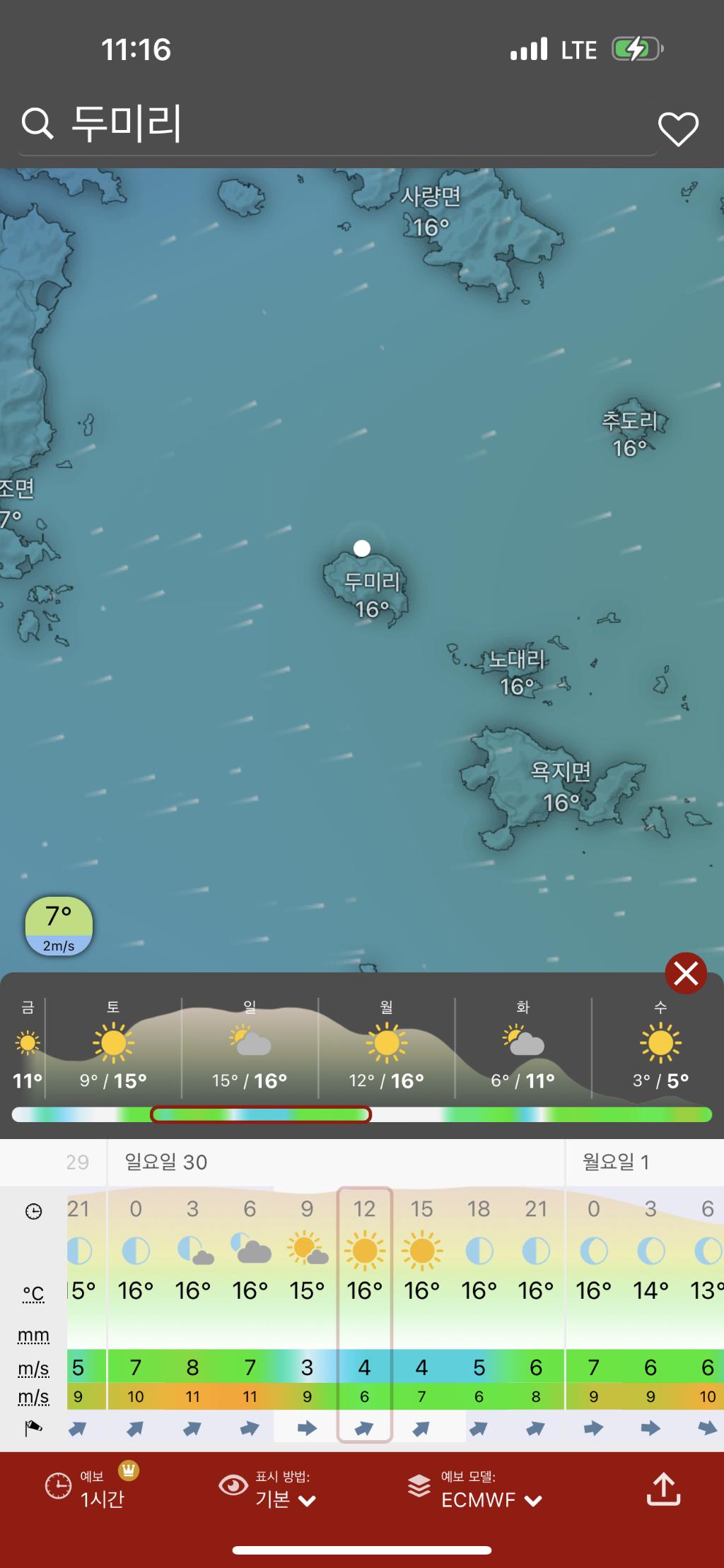
Task: Tap the 사량면 16° map label
Action: pyautogui.click(x=431, y=211)
